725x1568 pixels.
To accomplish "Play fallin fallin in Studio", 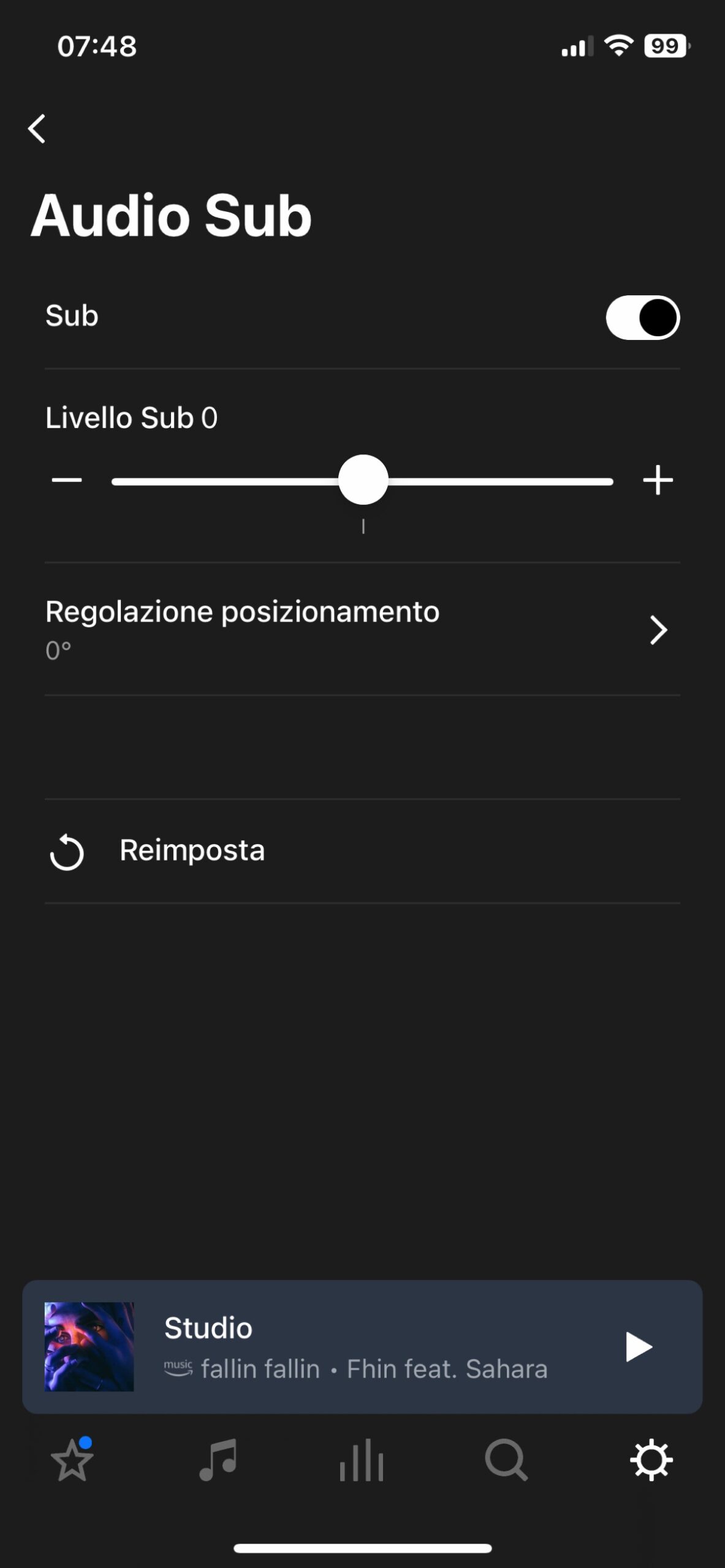I will tap(638, 1347).
